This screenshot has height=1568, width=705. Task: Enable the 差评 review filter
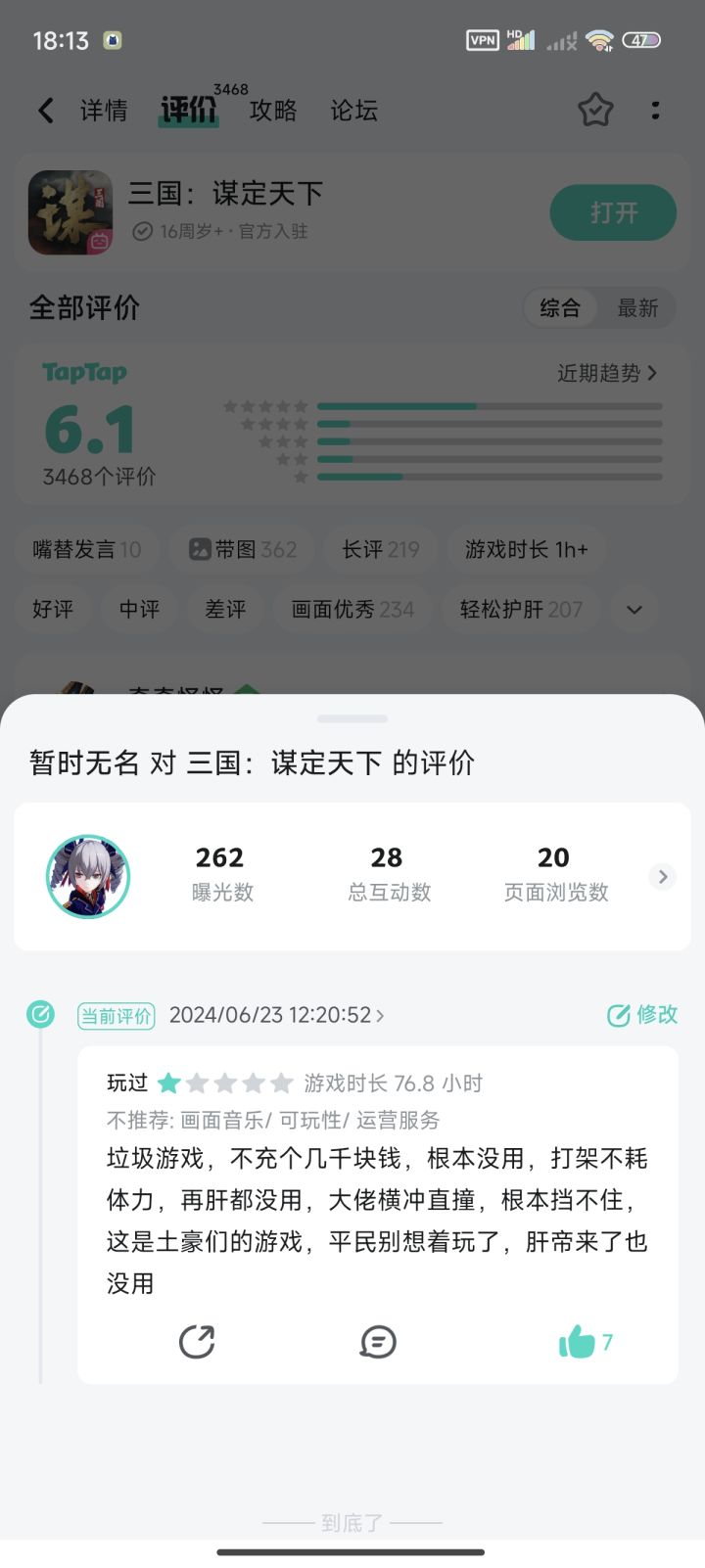225,609
